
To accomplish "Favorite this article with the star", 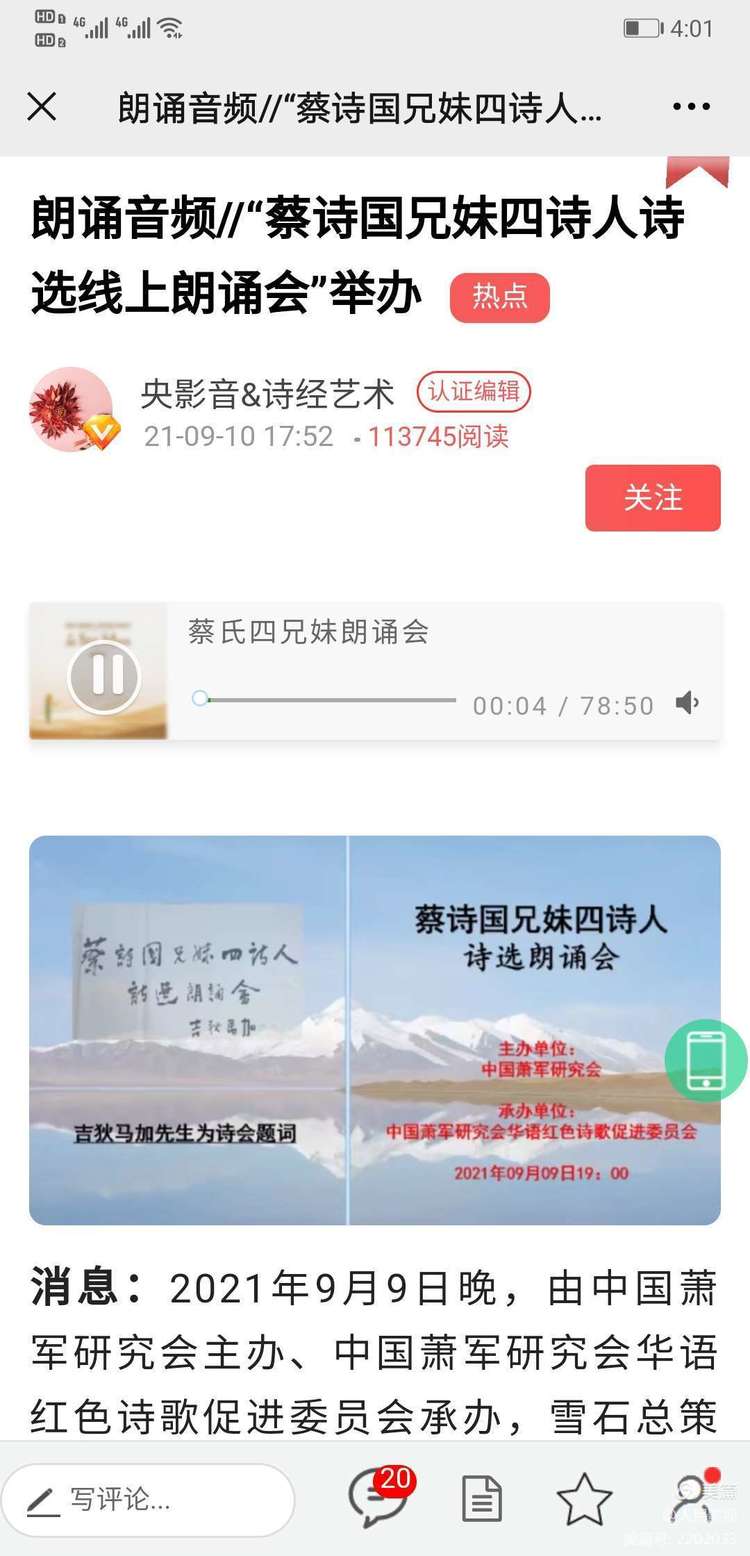I will click(584, 1499).
